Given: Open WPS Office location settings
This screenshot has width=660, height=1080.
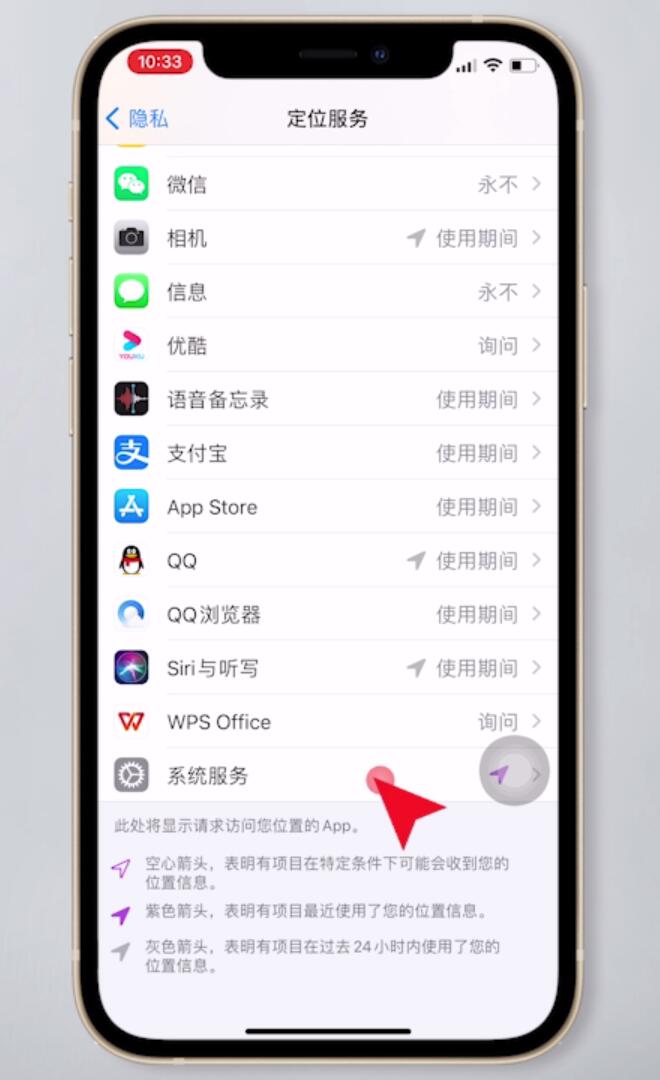Looking at the screenshot, I should point(328,721).
